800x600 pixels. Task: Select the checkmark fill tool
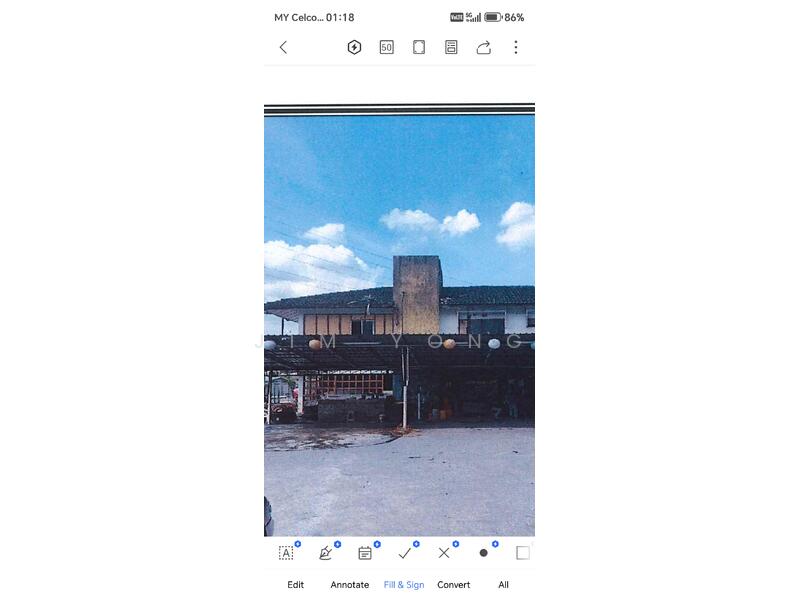coord(405,553)
